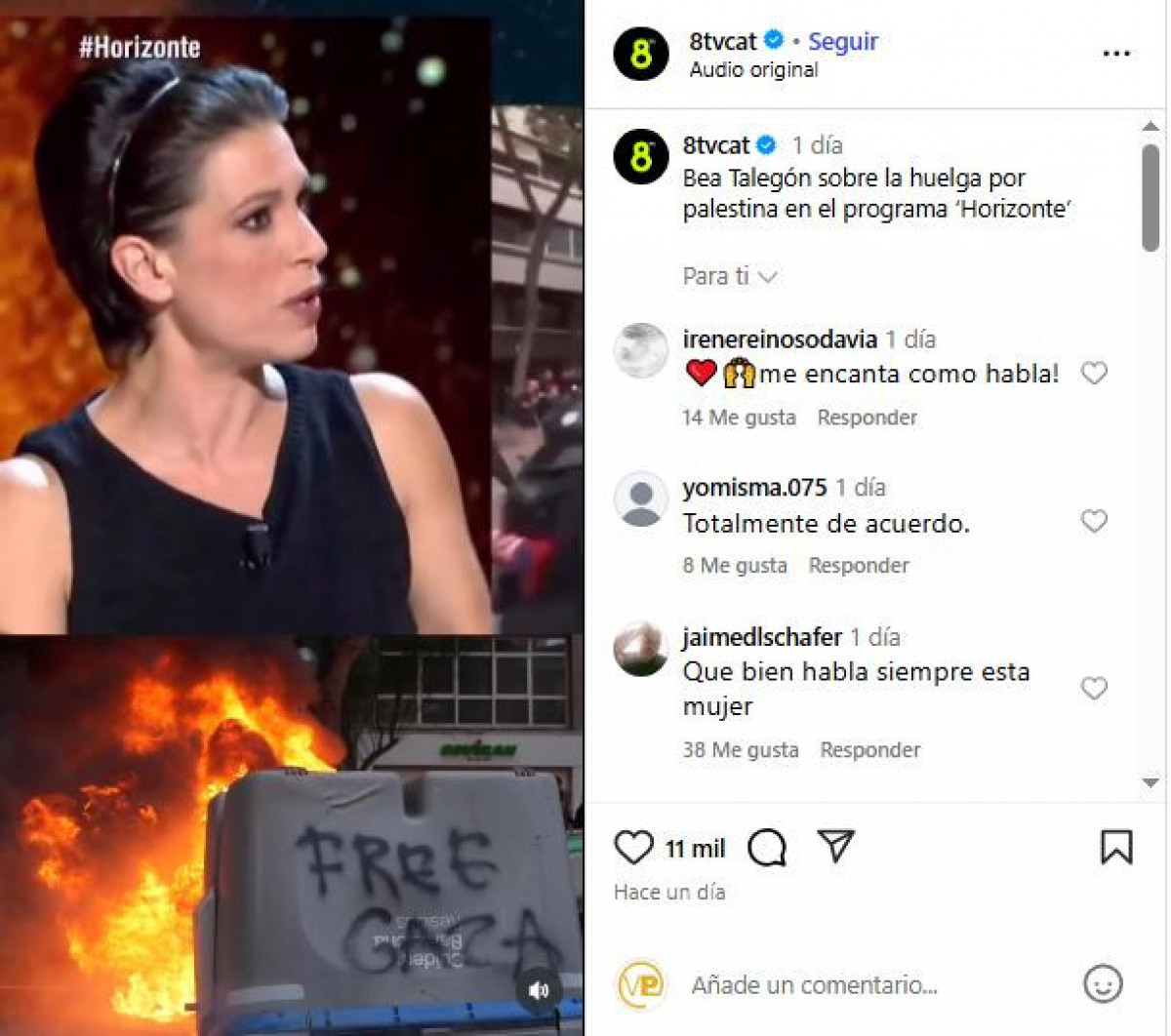The image size is (1171, 1036).
Task: Open the overflow menu with three dots
Action: (1116, 54)
